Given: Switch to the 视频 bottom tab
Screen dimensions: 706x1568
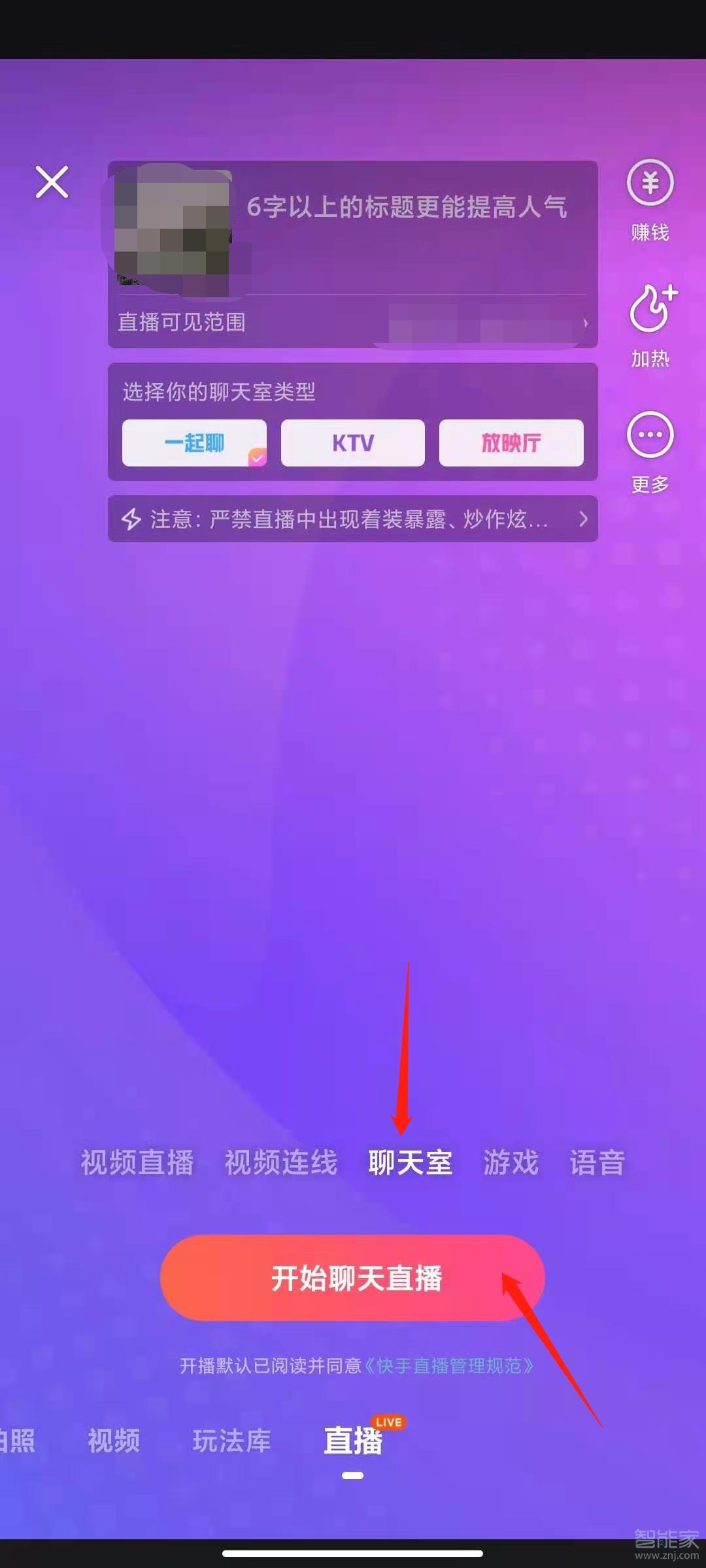Looking at the screenshot, I should coord(114,1441).
